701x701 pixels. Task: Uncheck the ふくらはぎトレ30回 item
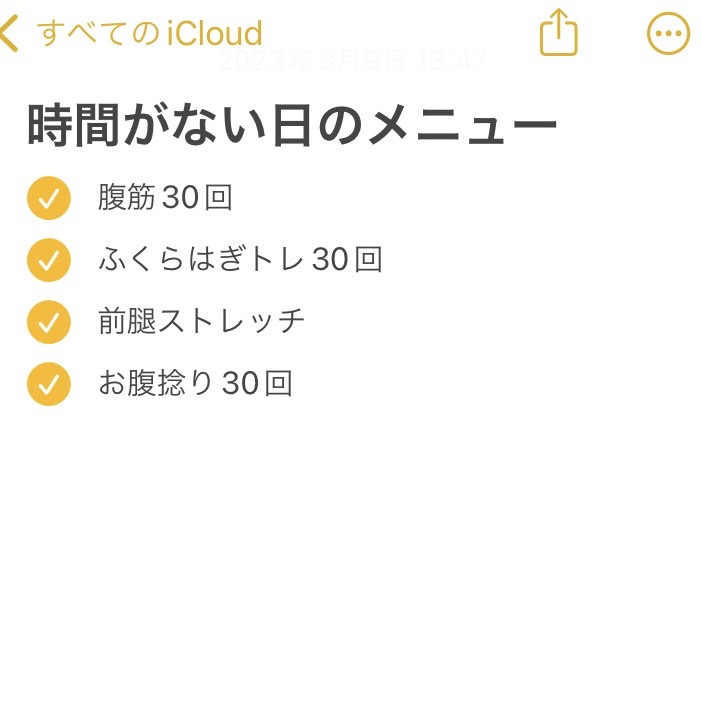pyautogui.click(x=49, y=260)
